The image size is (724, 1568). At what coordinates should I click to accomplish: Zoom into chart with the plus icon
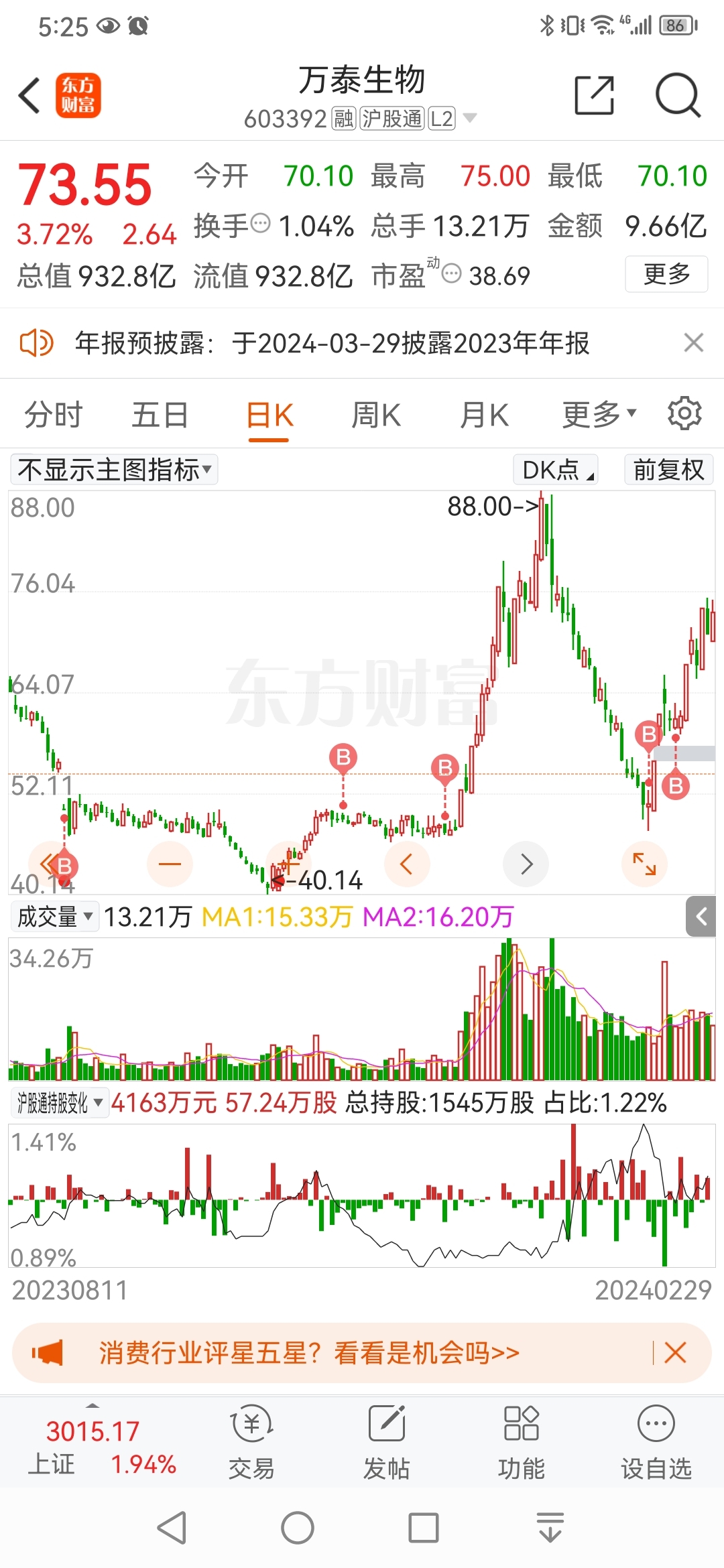click(289, 864)
